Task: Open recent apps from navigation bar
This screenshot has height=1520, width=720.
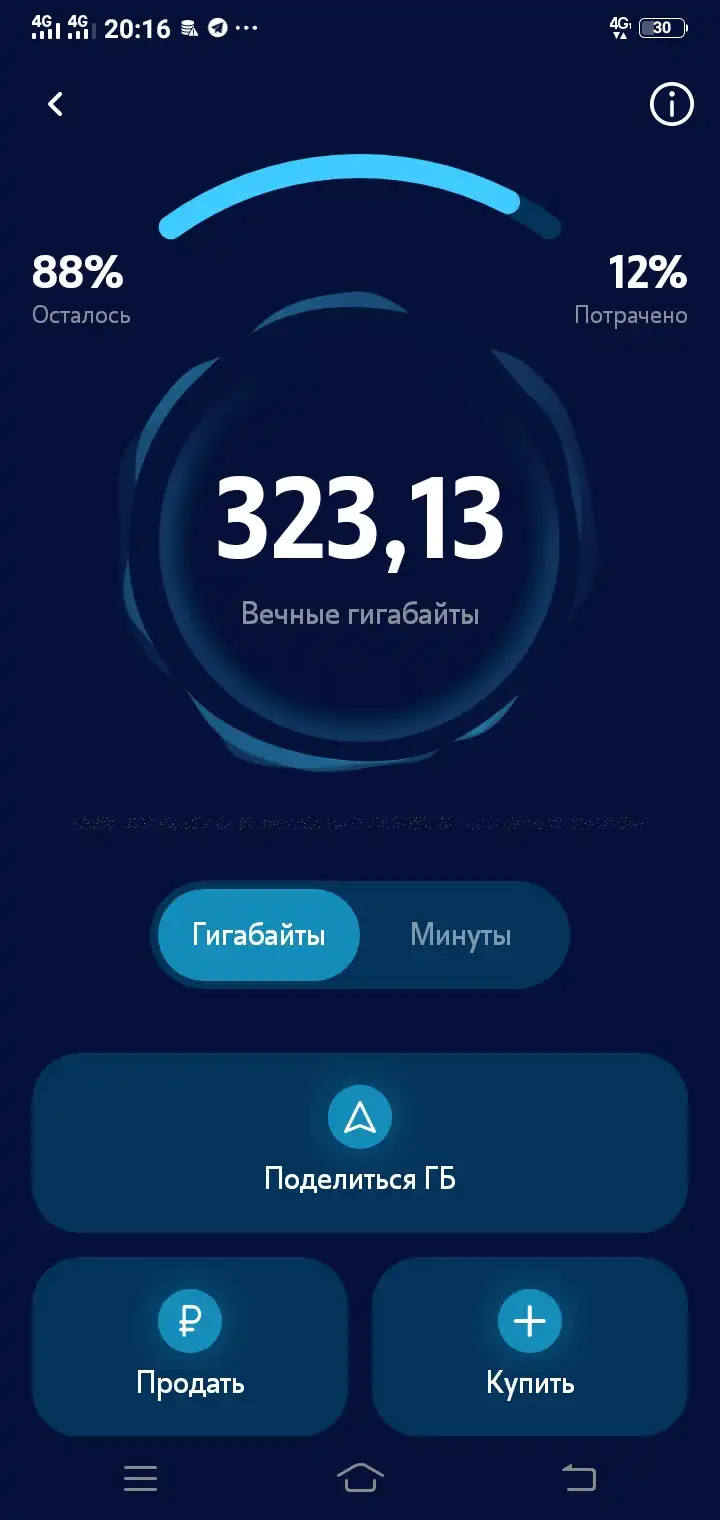Action: (140, 1478)
